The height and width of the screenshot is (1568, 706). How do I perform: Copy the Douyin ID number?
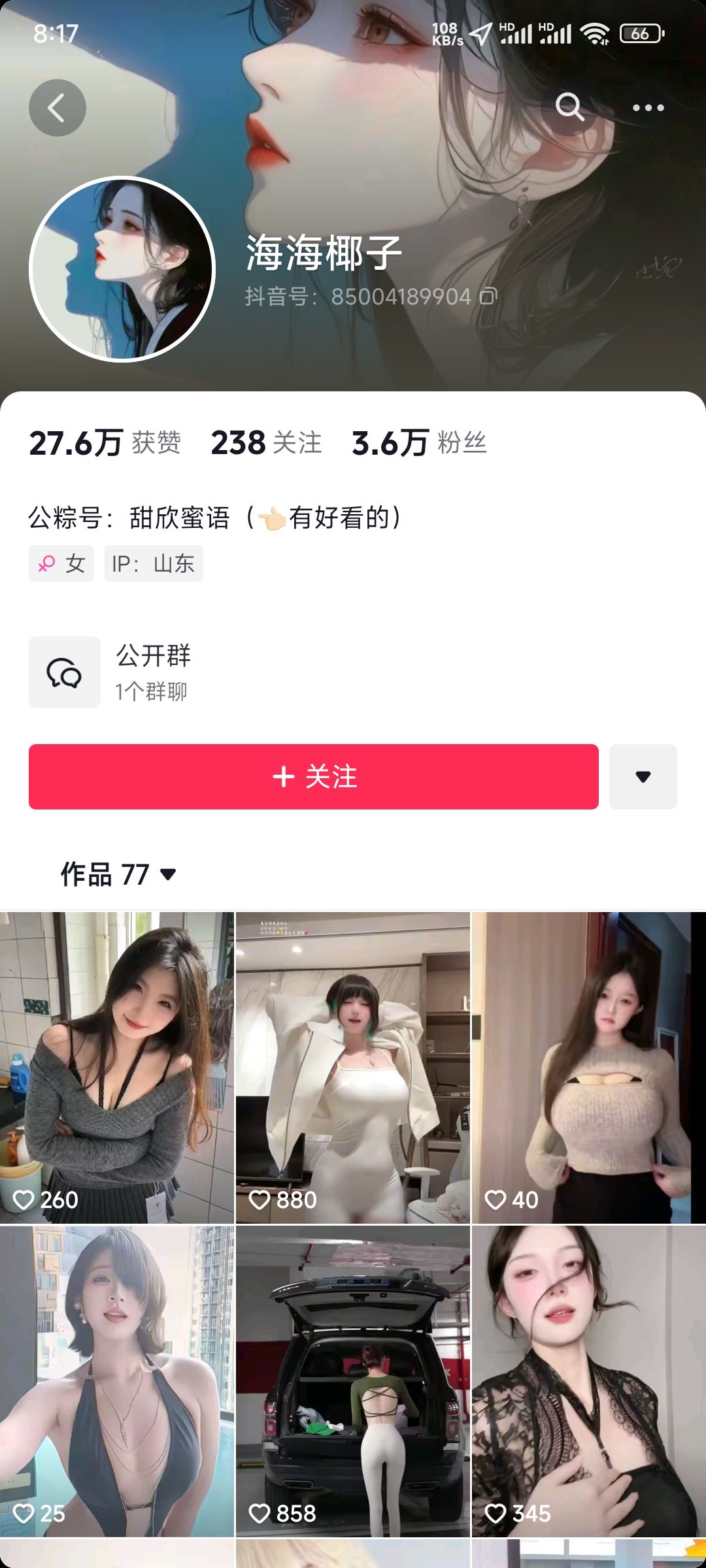[488, 297]
